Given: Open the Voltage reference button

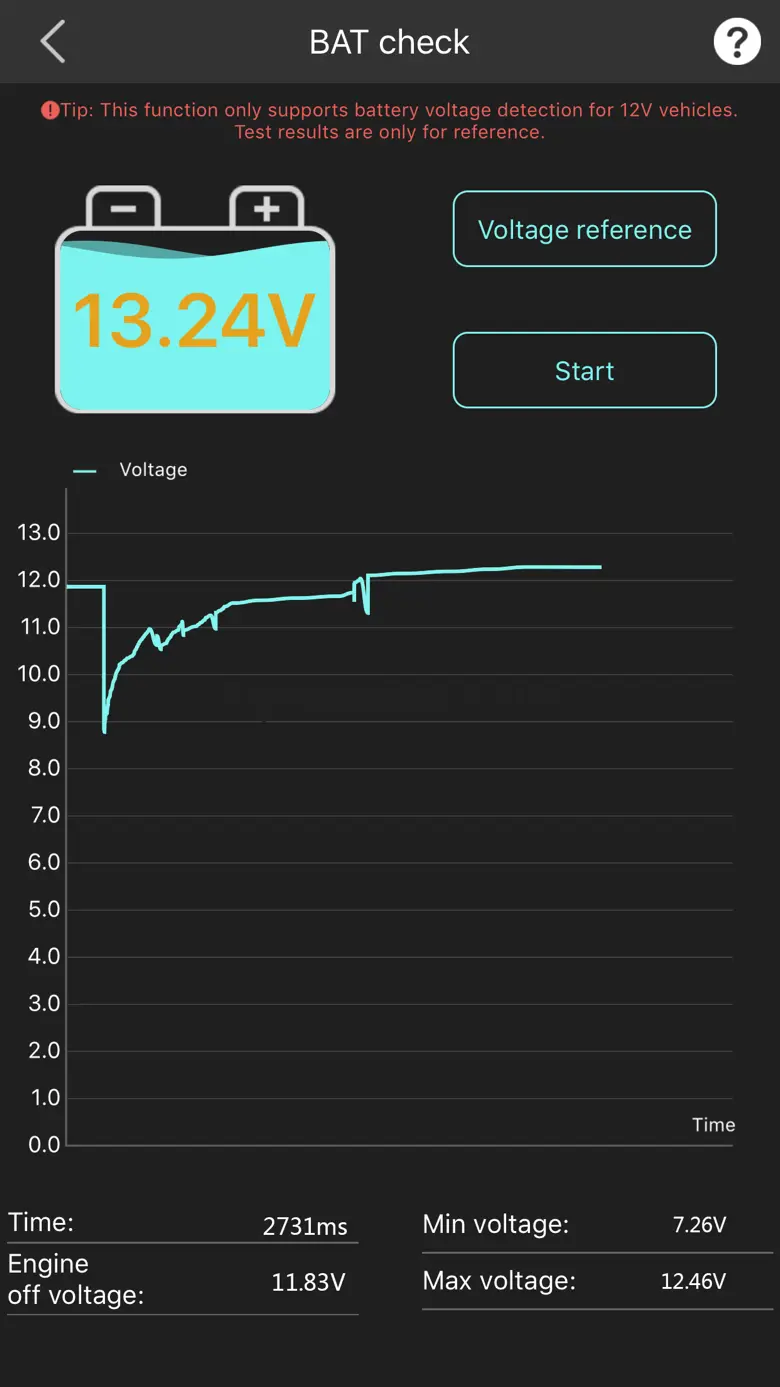Looking at the screenshot, I should pyautogui.click(x=584, y=229).
